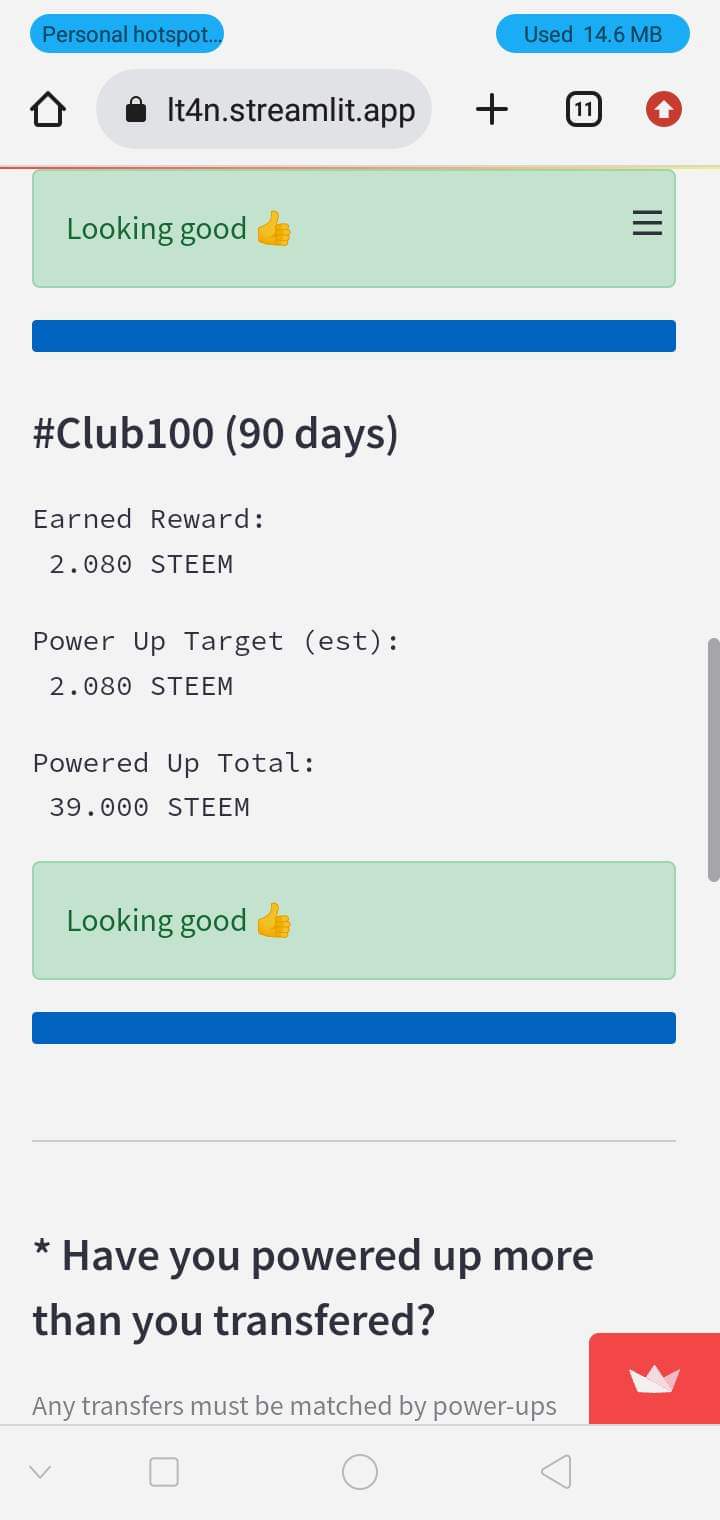Image resolution: width=720 pixels, height=1520 pixels.
Task: Tap the red upload arrow icon
Action: (663, 110)
